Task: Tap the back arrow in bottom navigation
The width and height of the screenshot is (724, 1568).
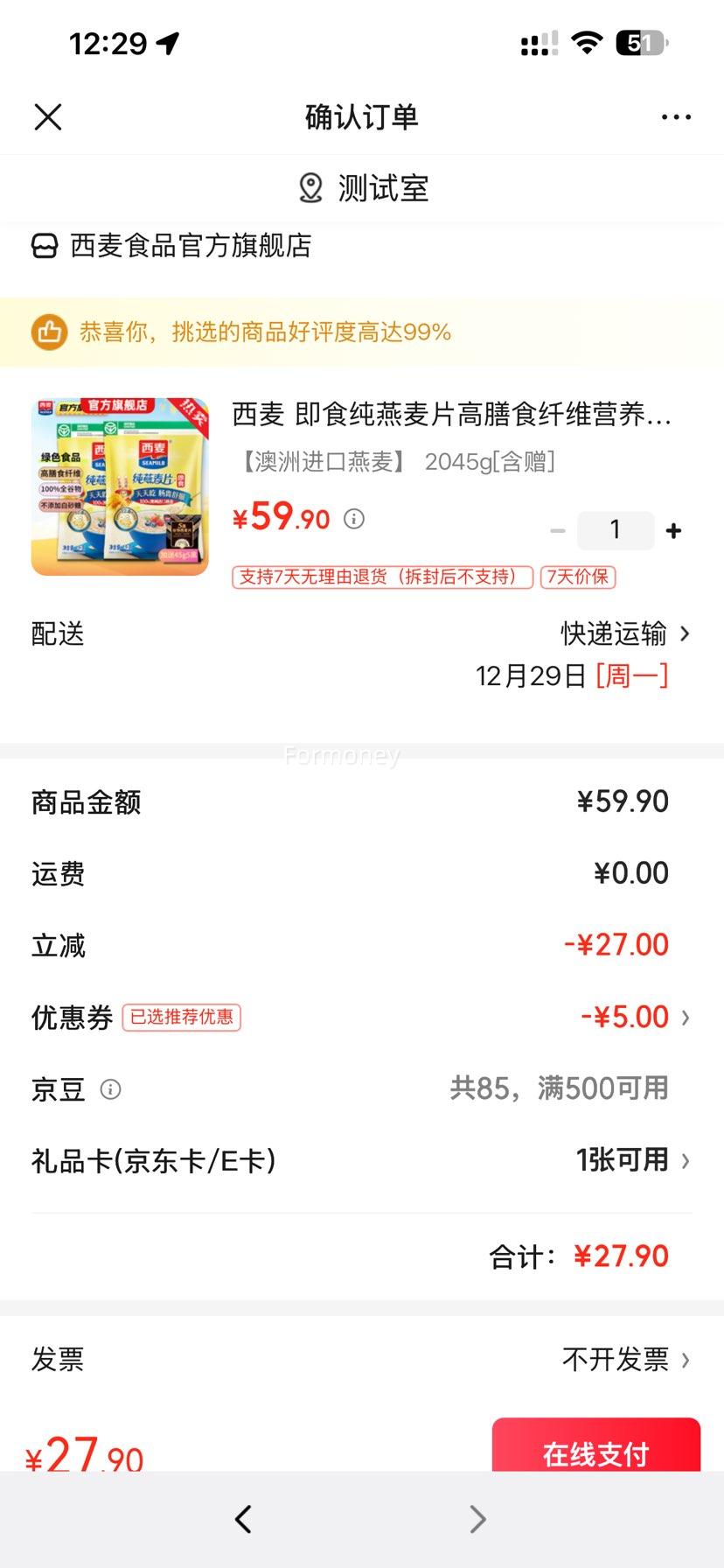Action: [x=243, y=1520]
